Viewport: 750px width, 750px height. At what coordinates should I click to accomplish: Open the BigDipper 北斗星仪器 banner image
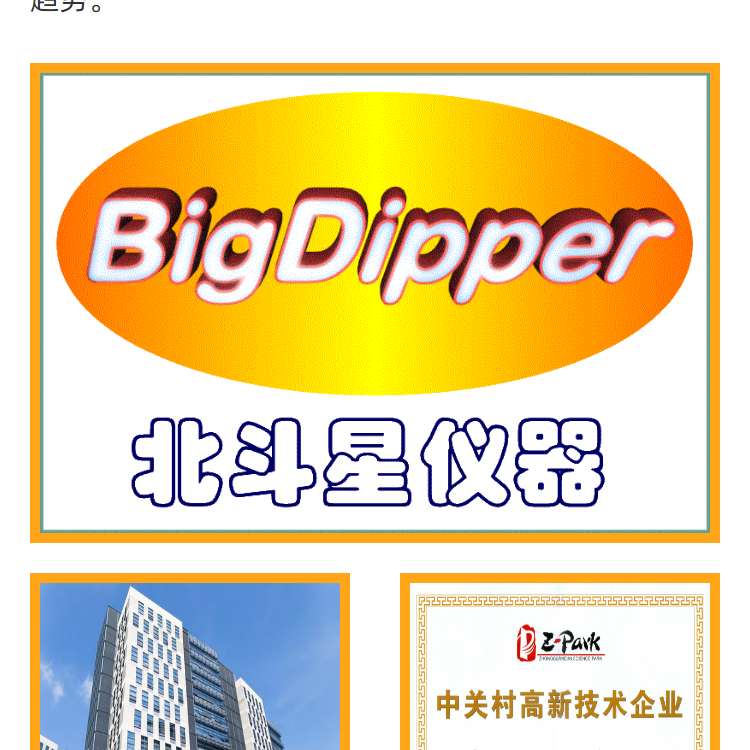coord(375,303)
